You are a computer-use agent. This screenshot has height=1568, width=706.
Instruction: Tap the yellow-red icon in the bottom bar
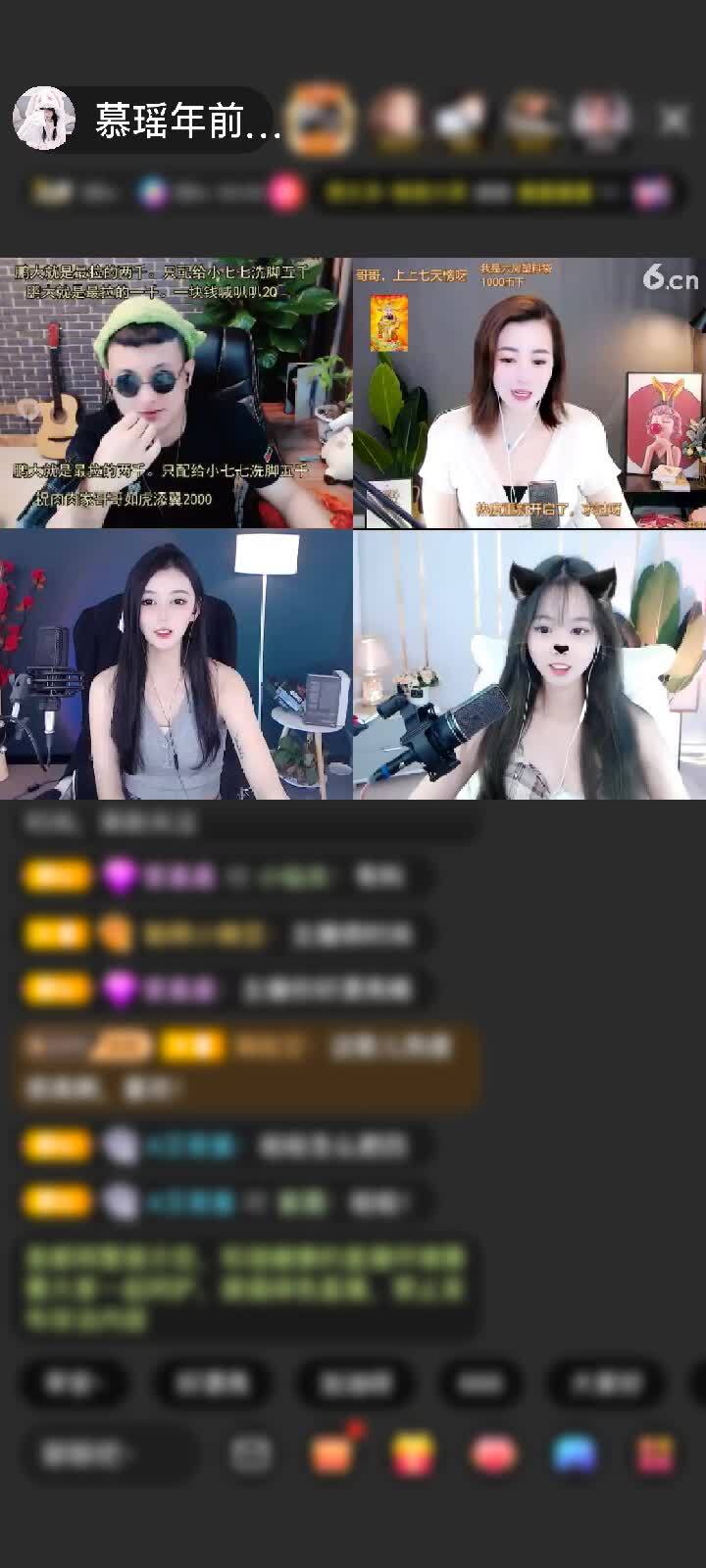(x=413, y=1453)
